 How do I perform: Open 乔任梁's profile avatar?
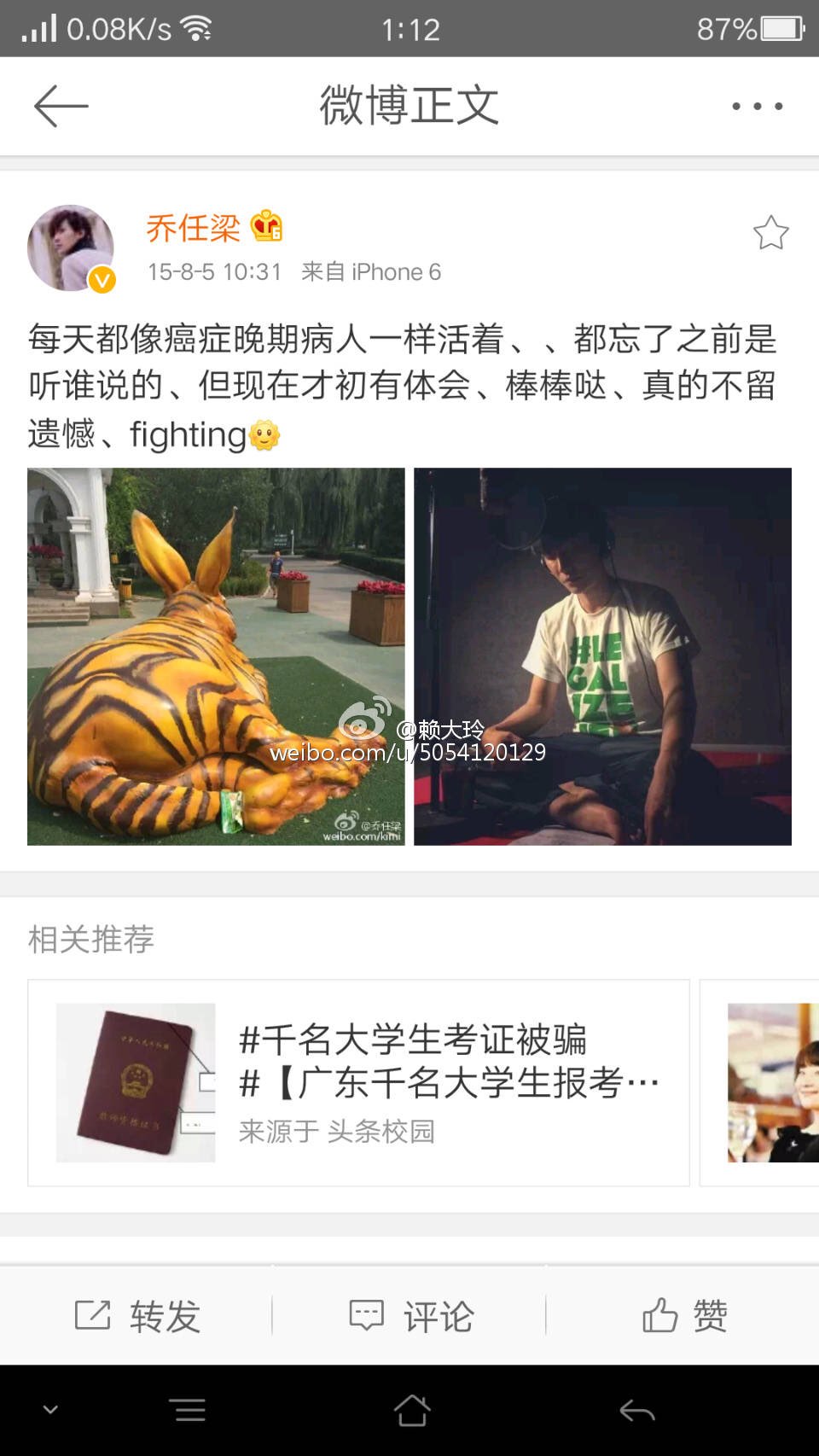[x=72, y=248]
